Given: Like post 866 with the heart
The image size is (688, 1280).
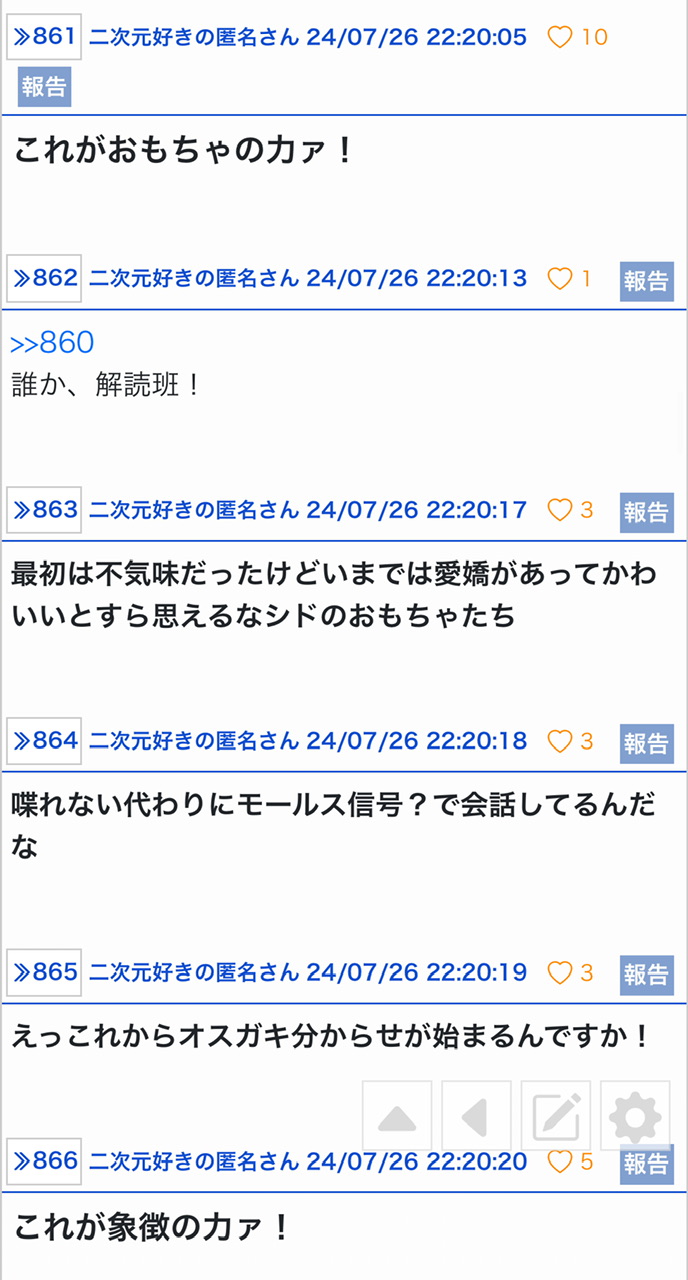Looking at the screenshot, I should pos(560,1162).
